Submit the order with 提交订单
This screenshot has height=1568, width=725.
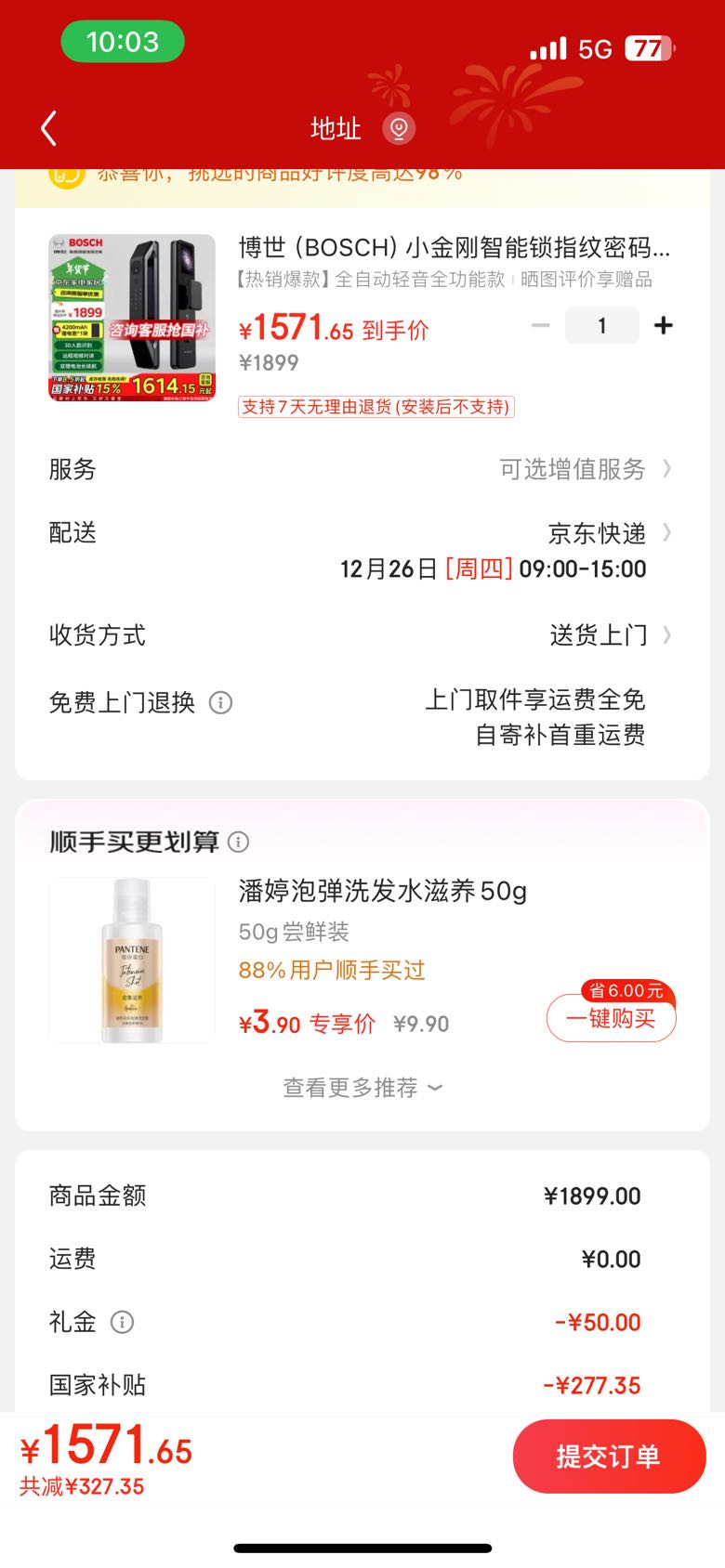coord(609,1456)
